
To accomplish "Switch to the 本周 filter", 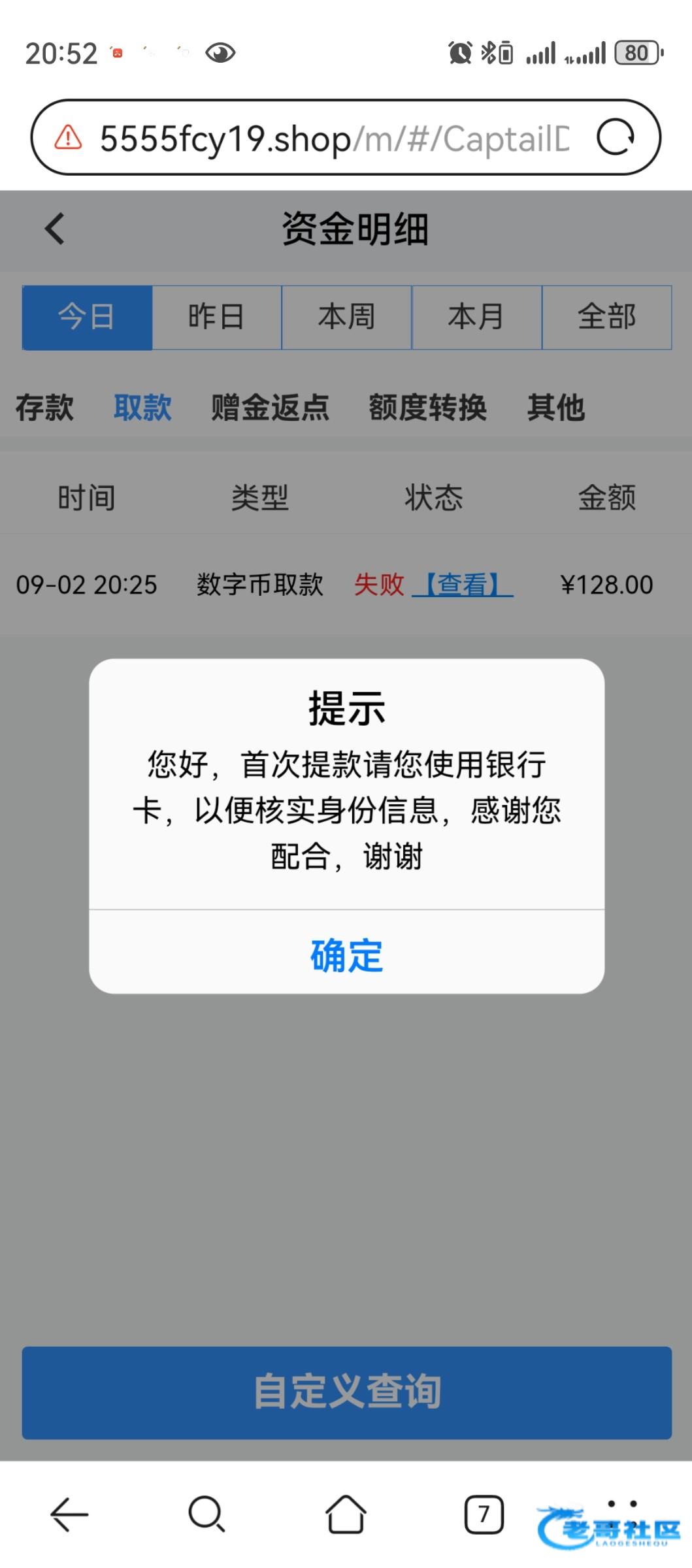I will 347,318.
